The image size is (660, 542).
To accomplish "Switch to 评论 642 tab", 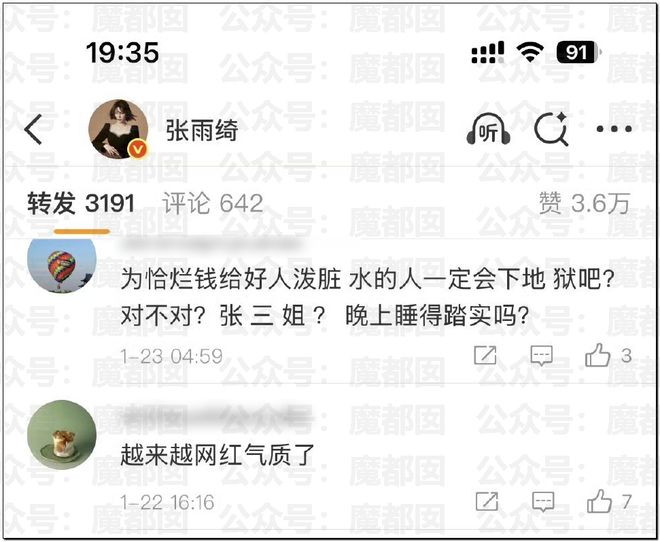I will 212,204.
